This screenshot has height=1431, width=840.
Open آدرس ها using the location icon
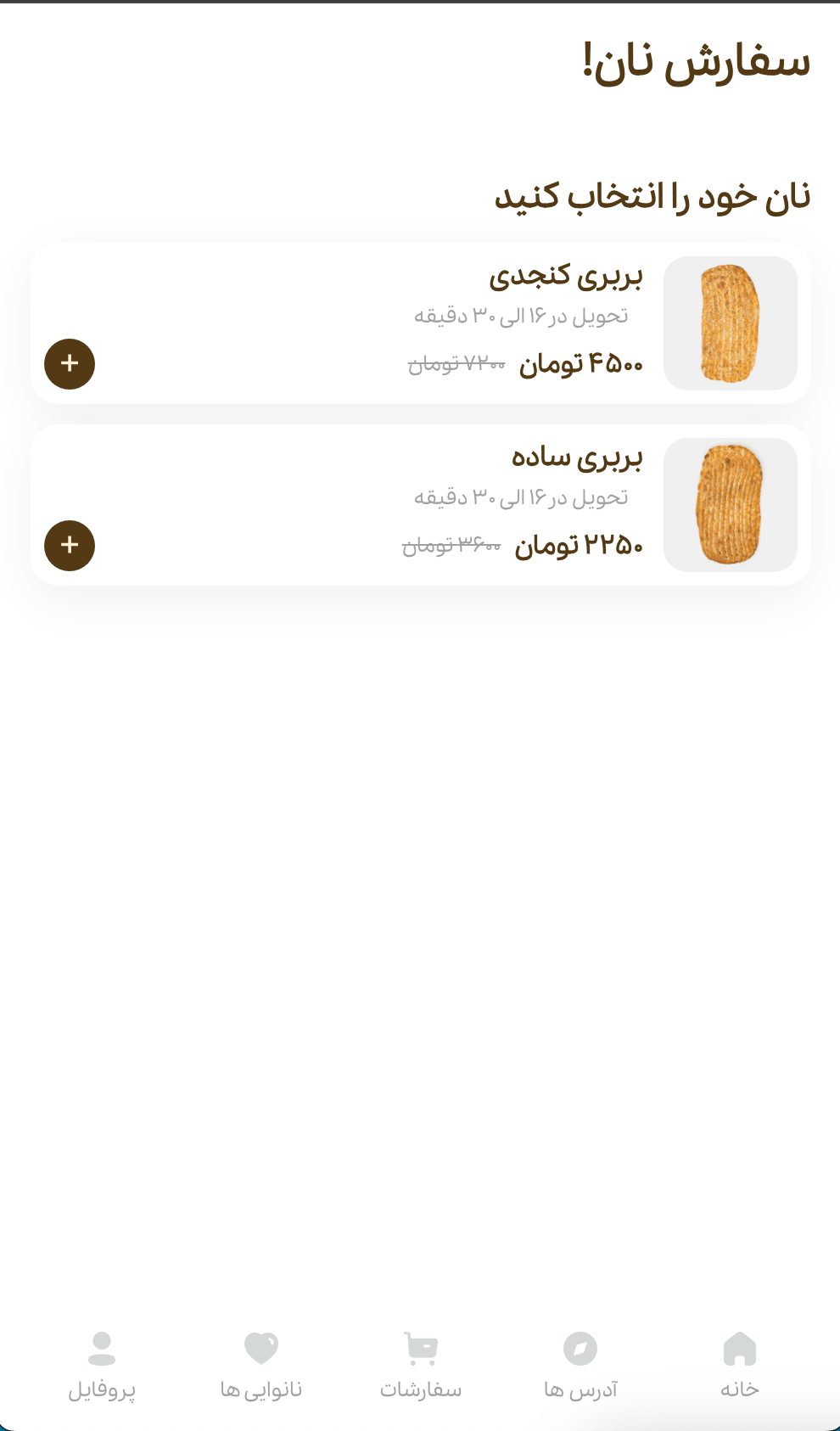(x=581, y=1349)
